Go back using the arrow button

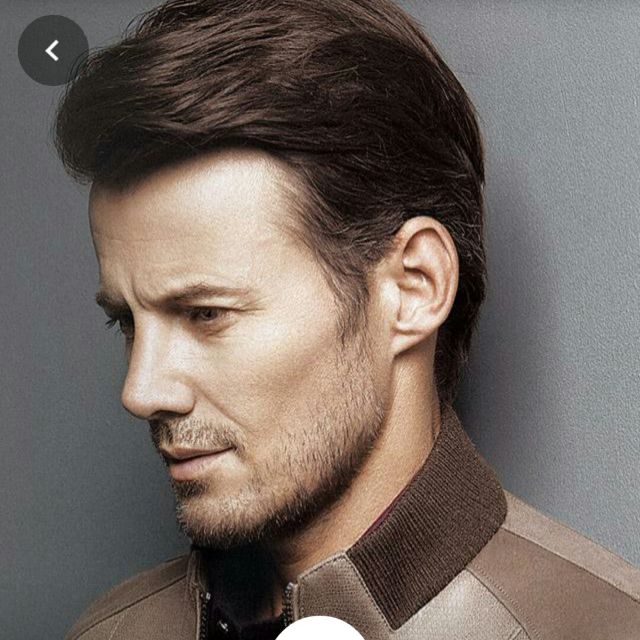(53, 50)
